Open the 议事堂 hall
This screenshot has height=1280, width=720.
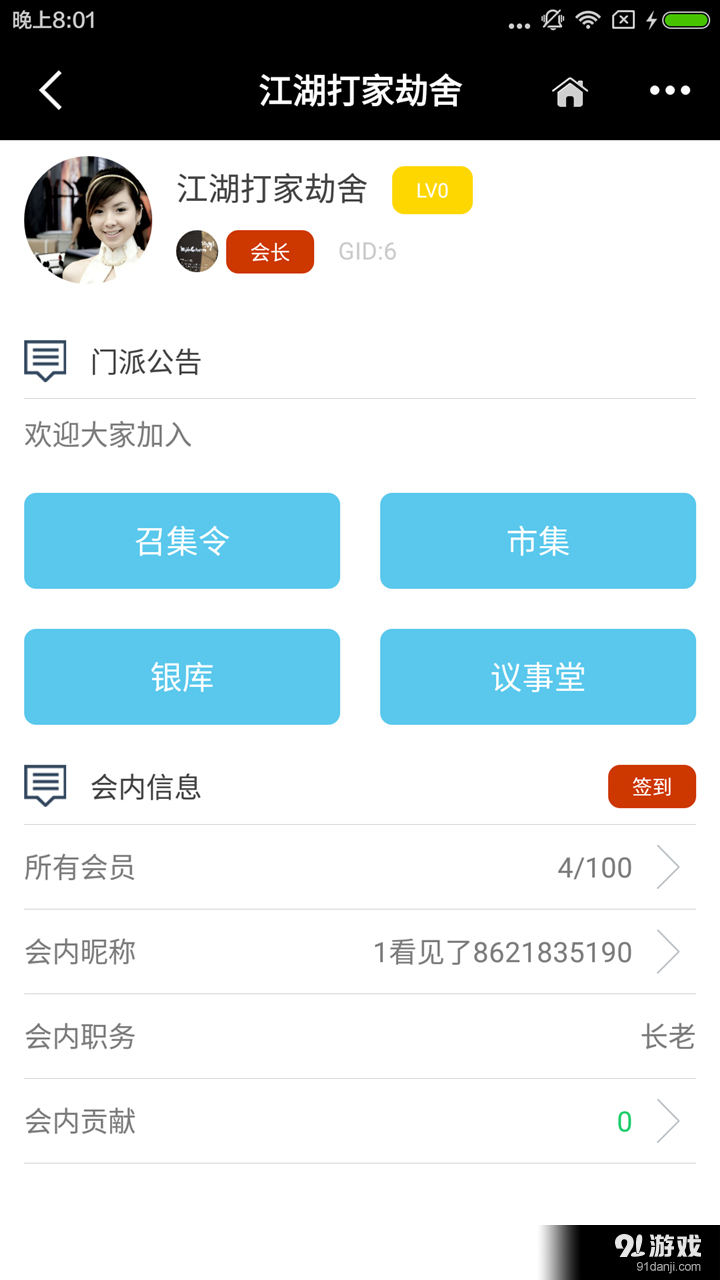coord(537,676)
